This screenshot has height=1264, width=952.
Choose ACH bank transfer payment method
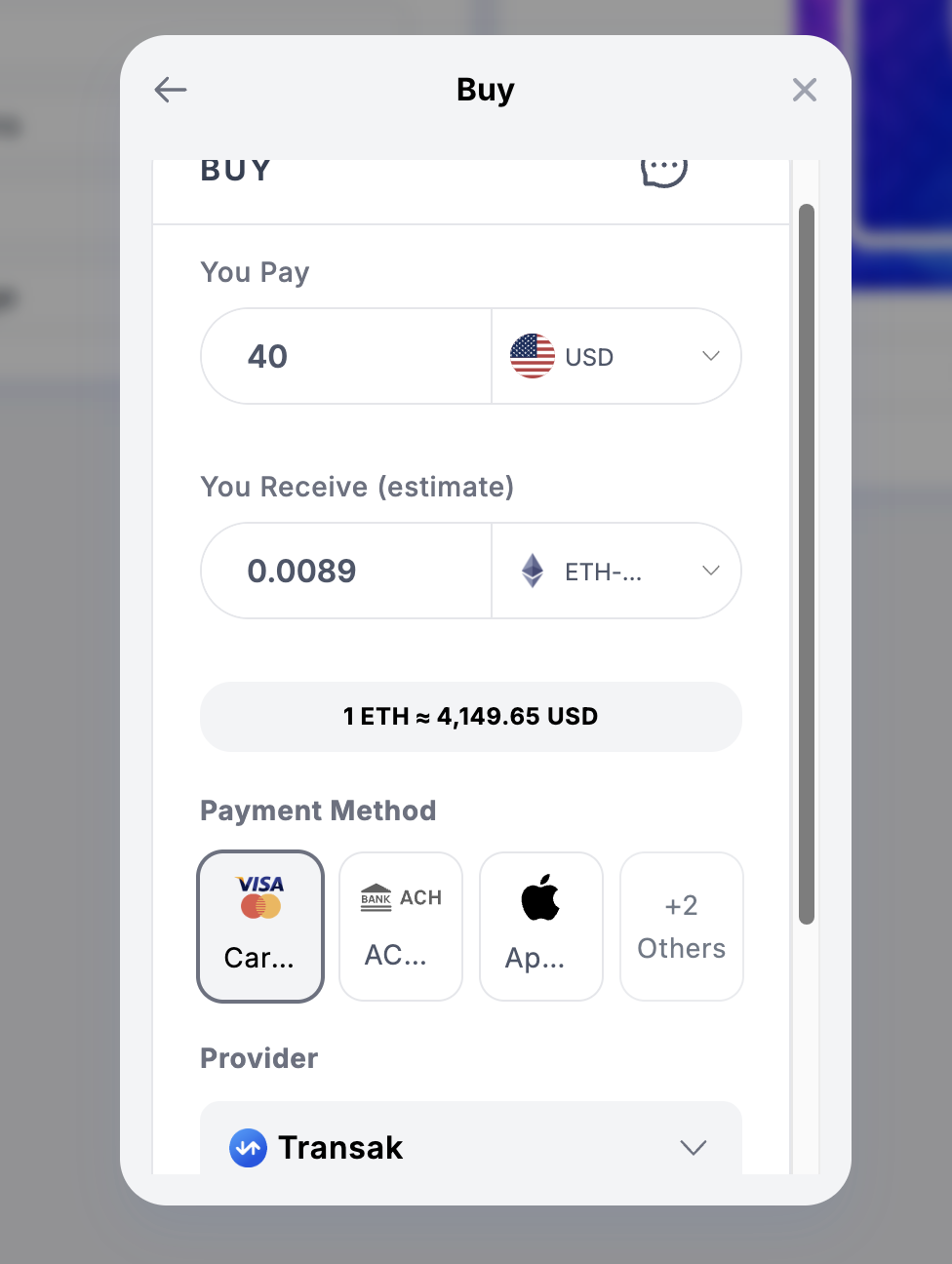pos(401,927)
